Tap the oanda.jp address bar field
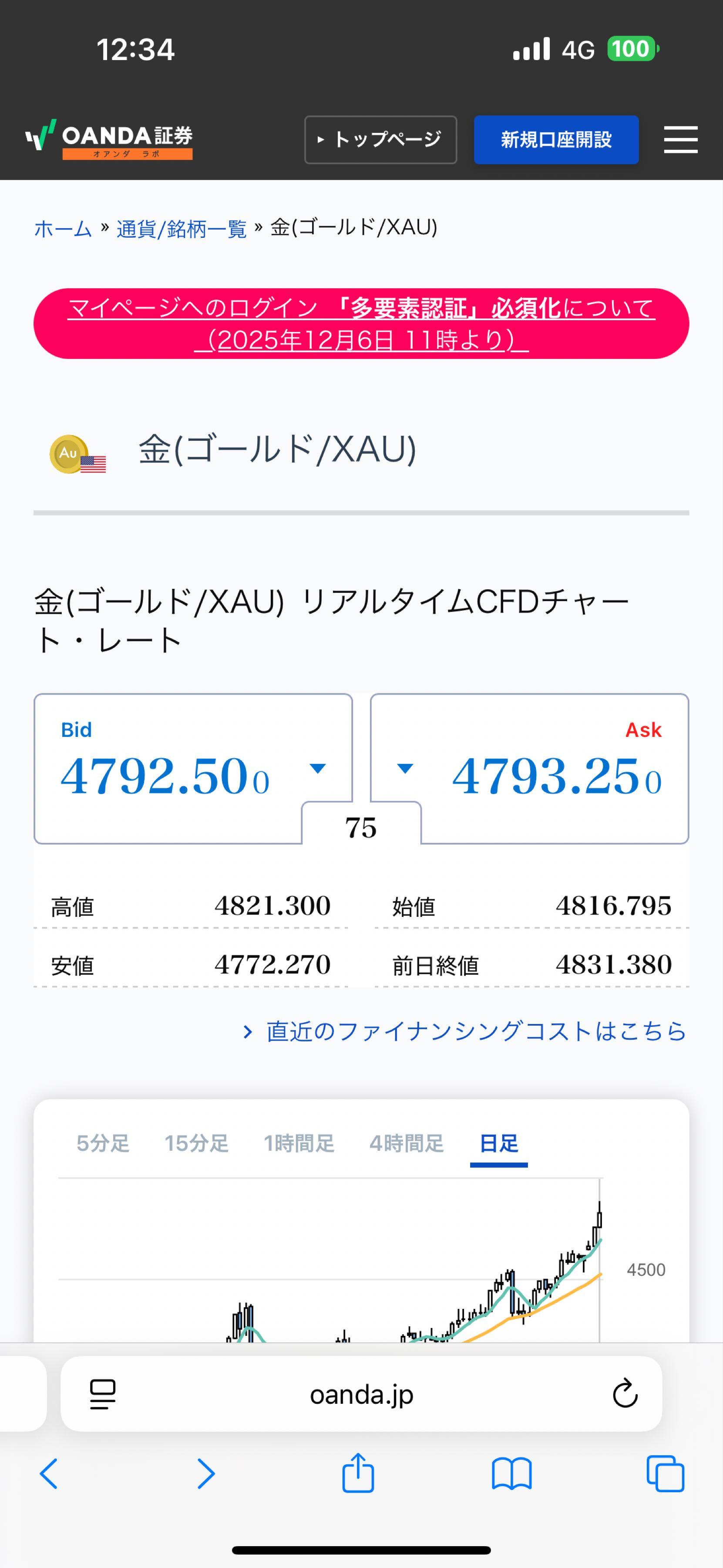 pyautogui.click(x=361, y=1395)
